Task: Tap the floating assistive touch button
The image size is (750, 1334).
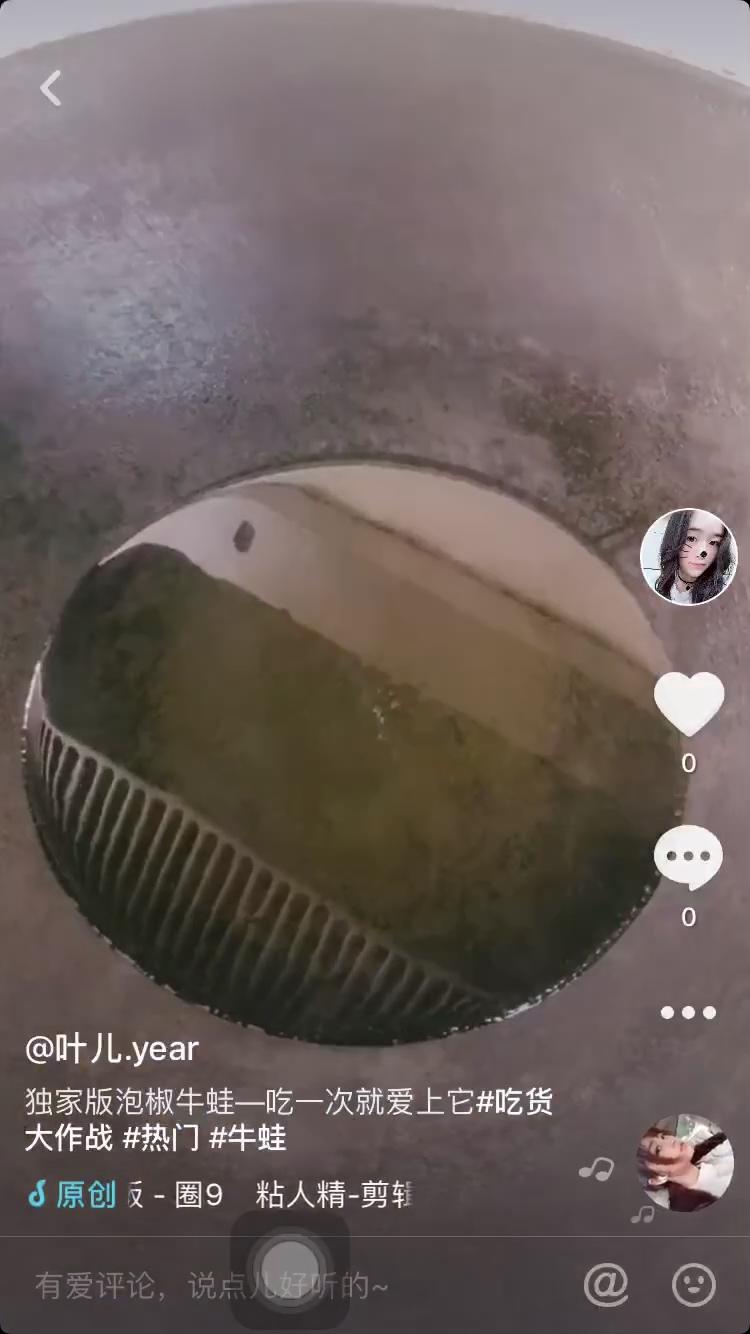Action: 290,1267
